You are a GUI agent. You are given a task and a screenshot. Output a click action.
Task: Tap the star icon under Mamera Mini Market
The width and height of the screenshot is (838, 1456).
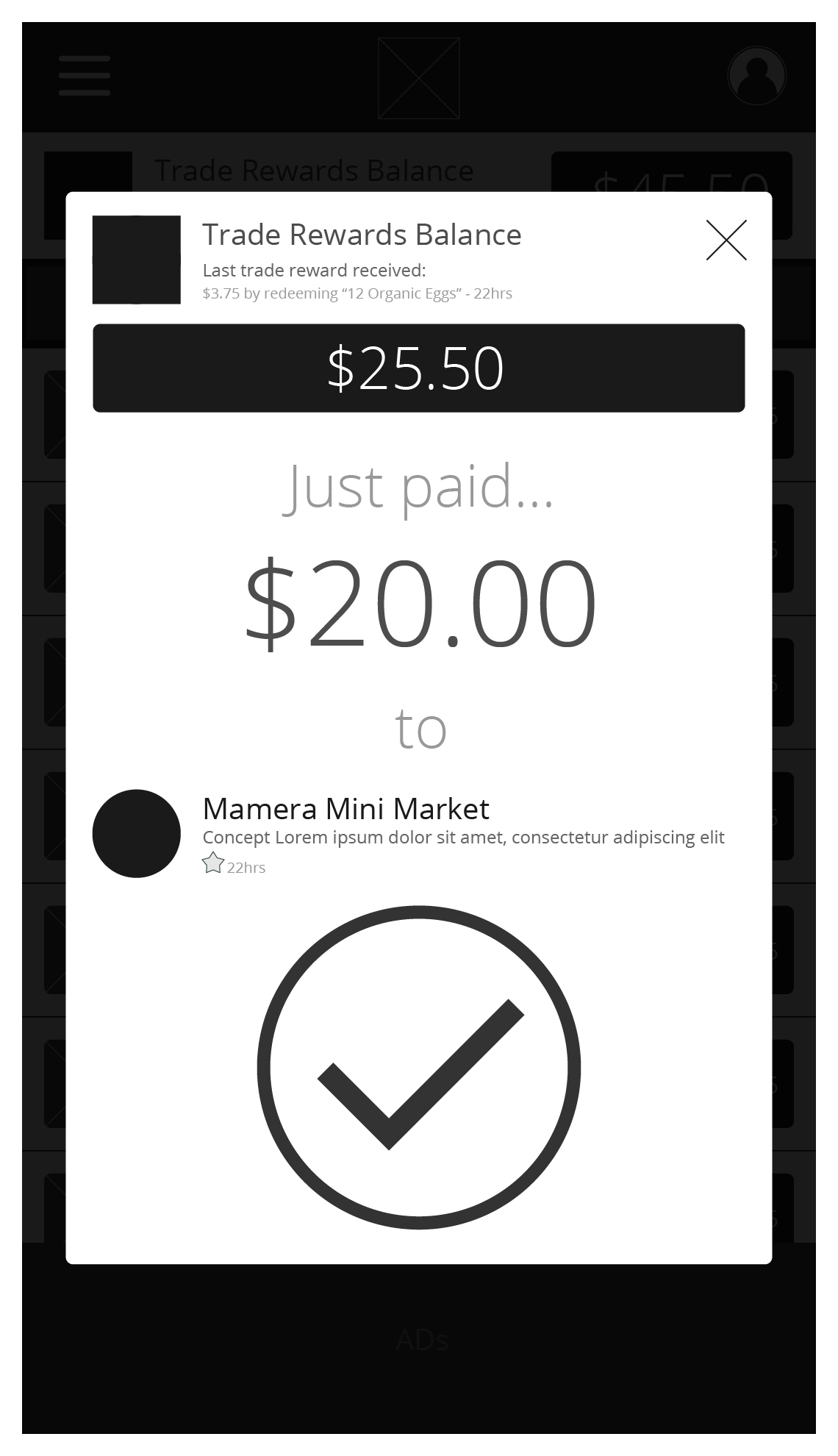(212, 863)
